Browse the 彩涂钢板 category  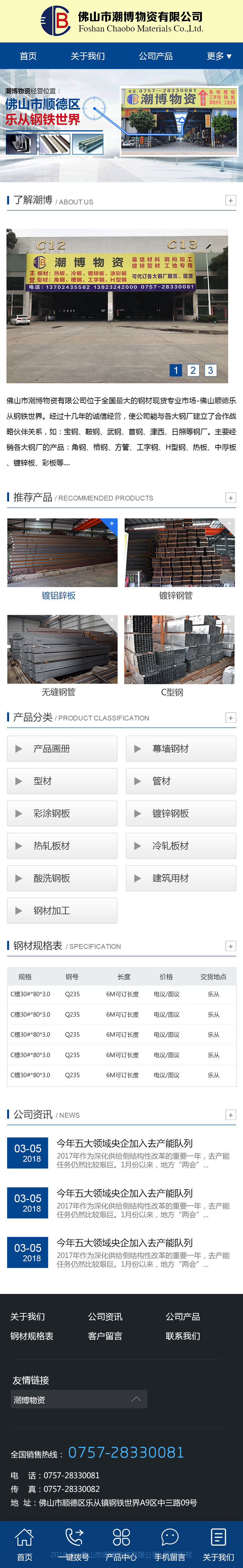[62, 813]
